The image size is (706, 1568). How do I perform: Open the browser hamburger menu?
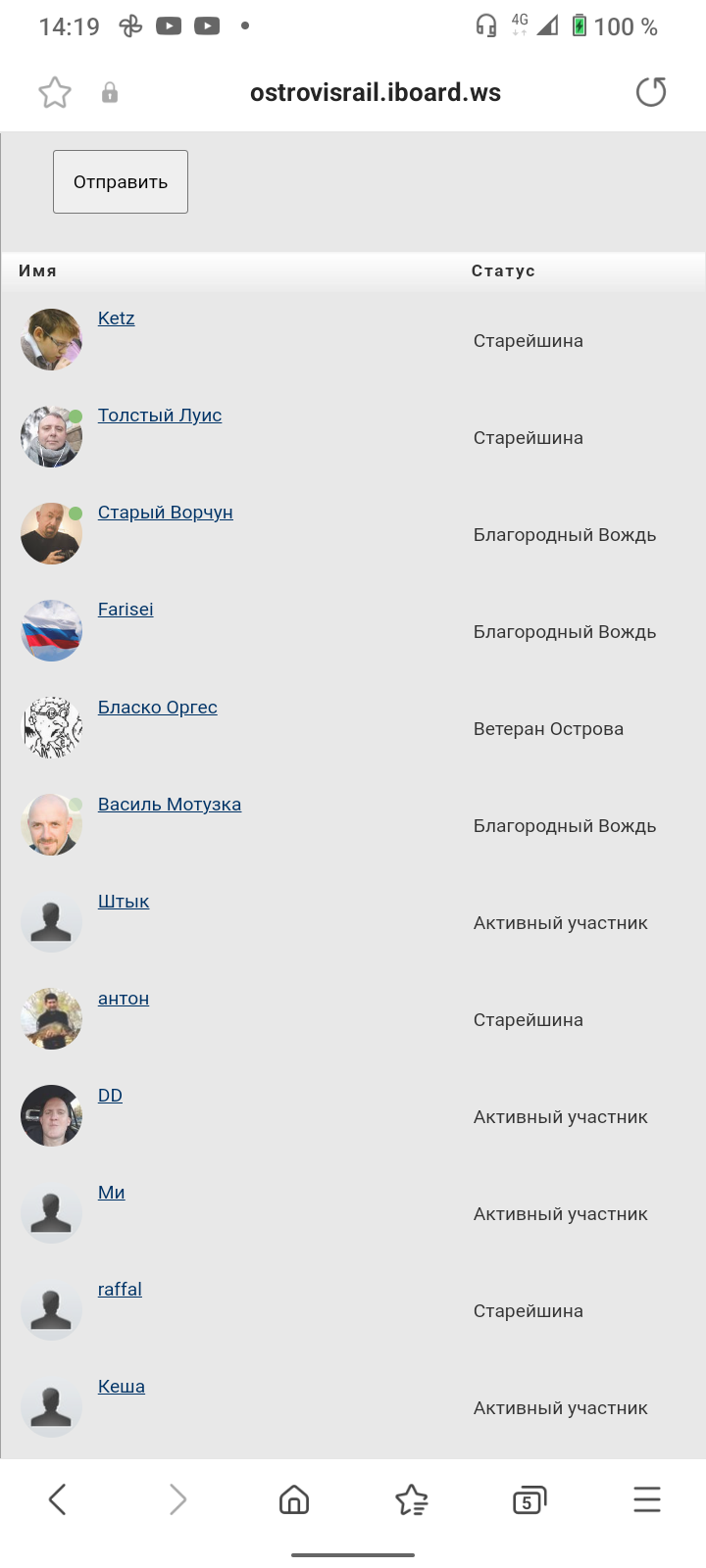point(647,1499)
